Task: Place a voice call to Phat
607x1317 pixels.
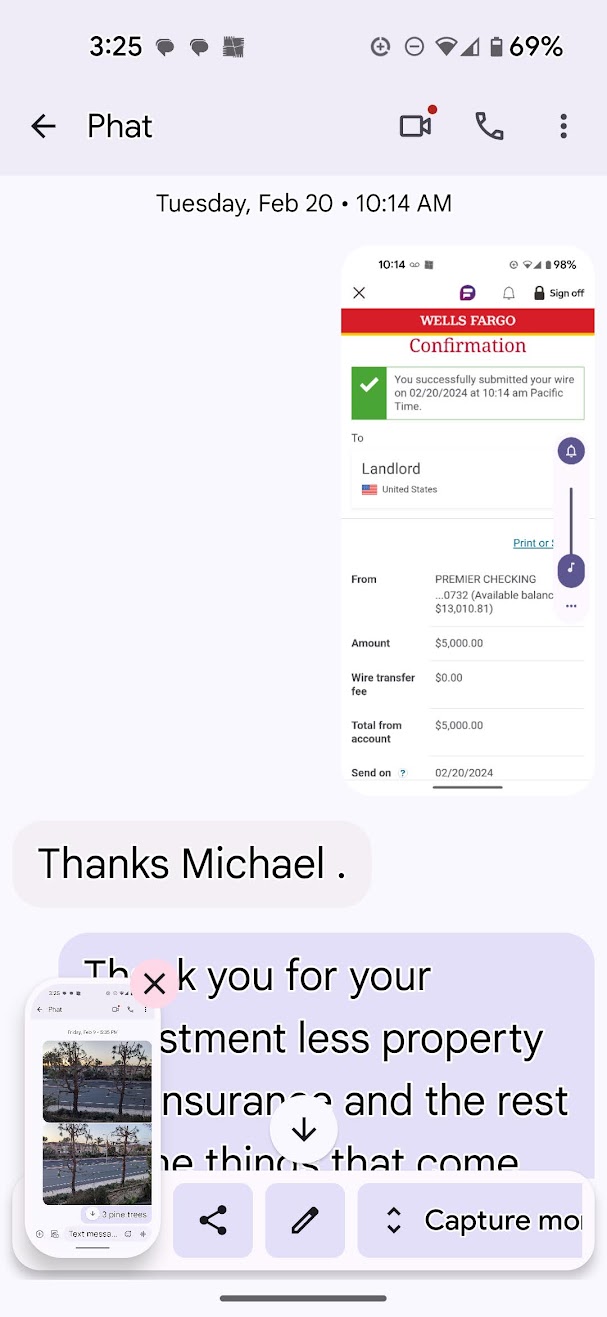Action: [x=489, y=126]
